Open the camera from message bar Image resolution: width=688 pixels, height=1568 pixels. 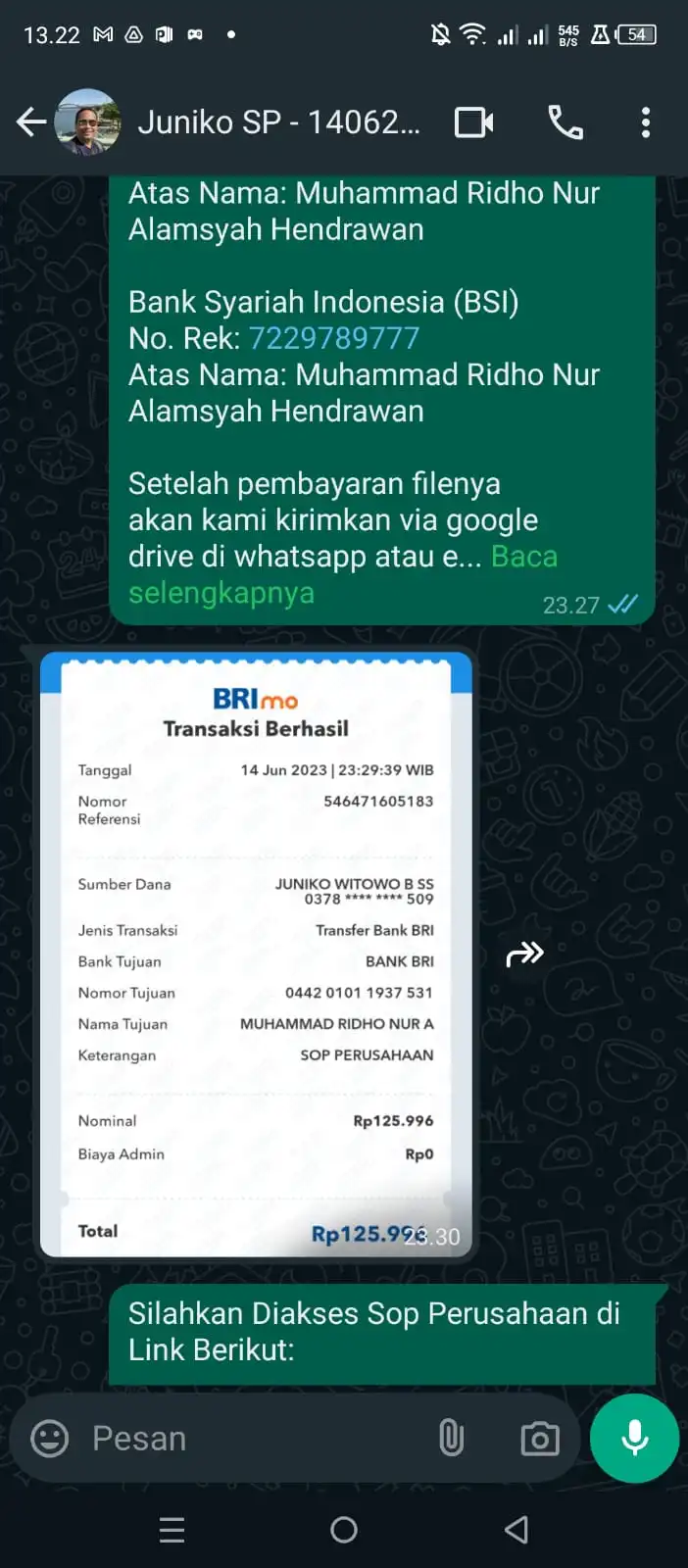(539, 1439)
